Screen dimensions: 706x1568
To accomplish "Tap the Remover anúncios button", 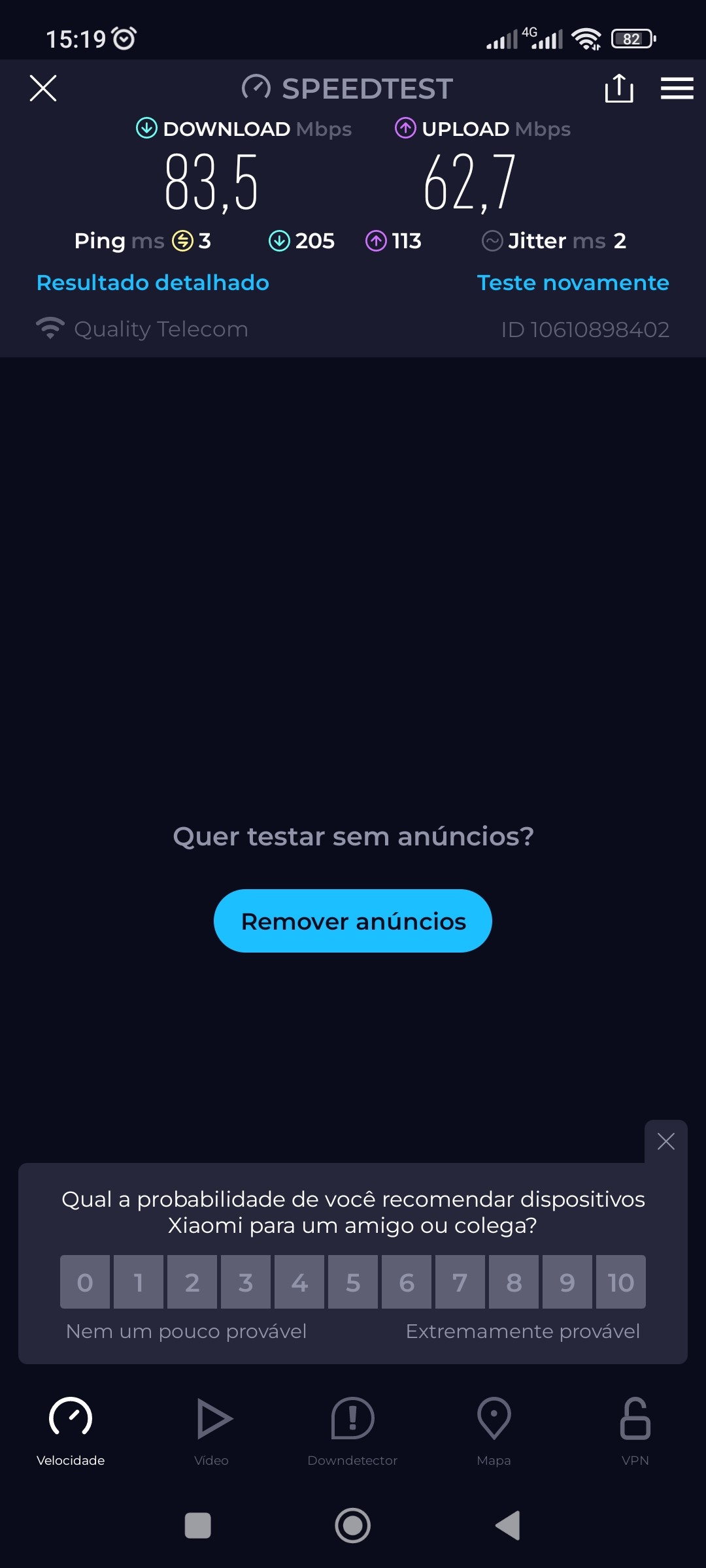I will tap(353, 921).
